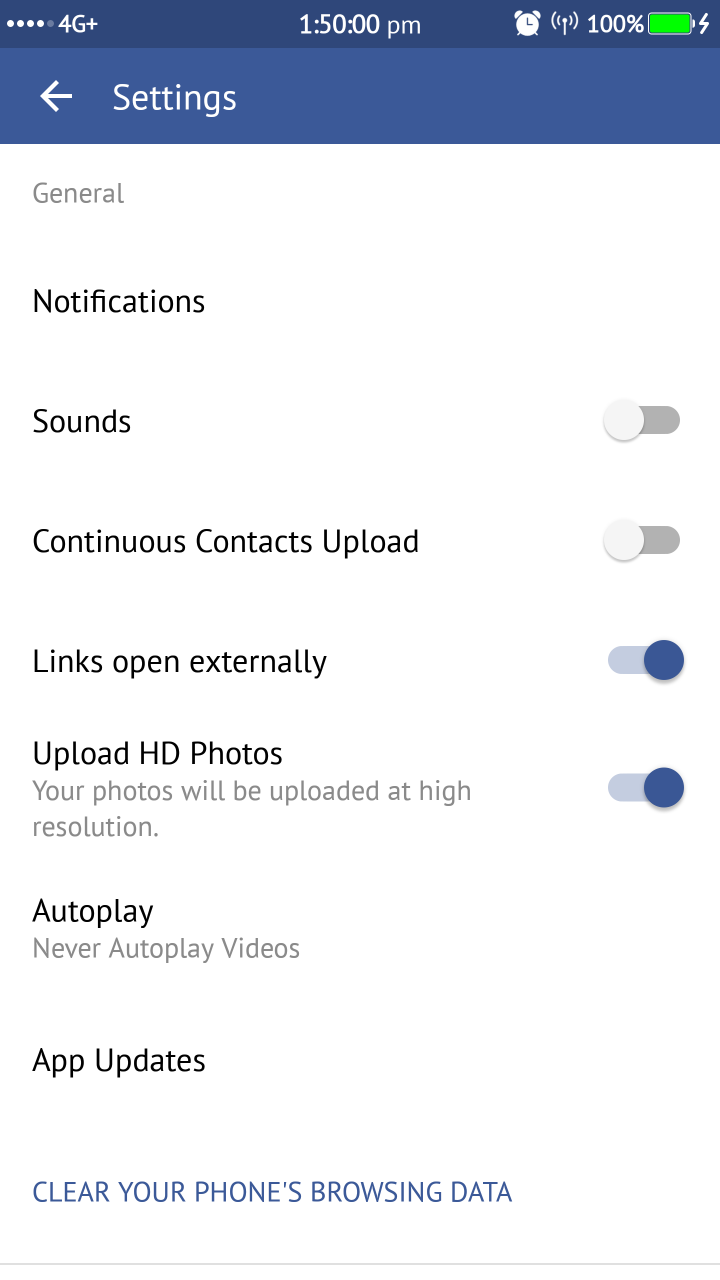Turn off Upload HD Photos
This screenshot has width=720, height=1280.
tap(646, 788)
